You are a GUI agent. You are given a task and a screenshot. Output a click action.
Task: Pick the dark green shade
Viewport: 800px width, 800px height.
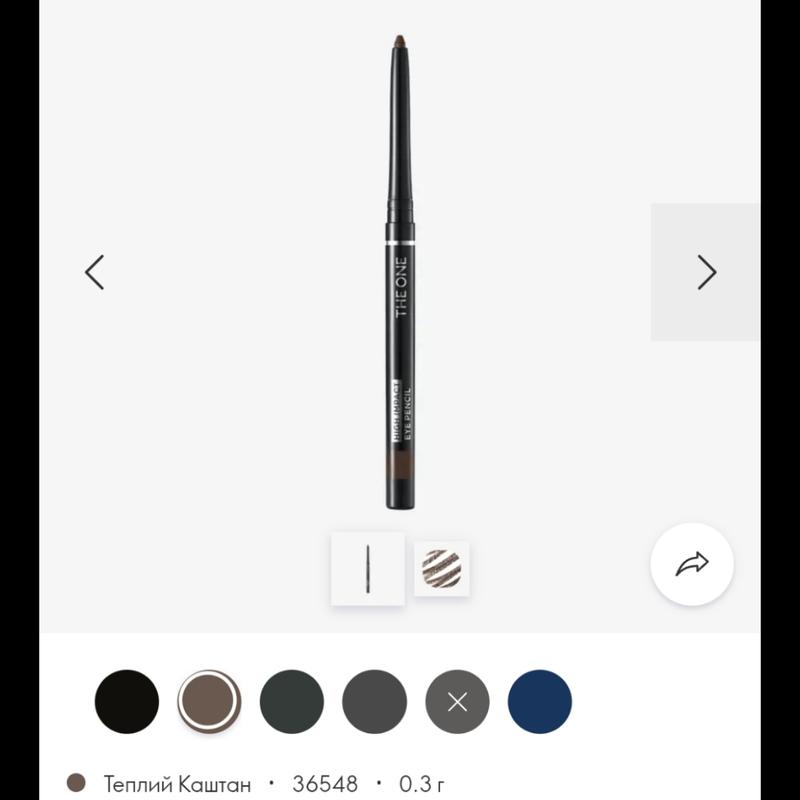pyautogui.click(x=292, y=702)
